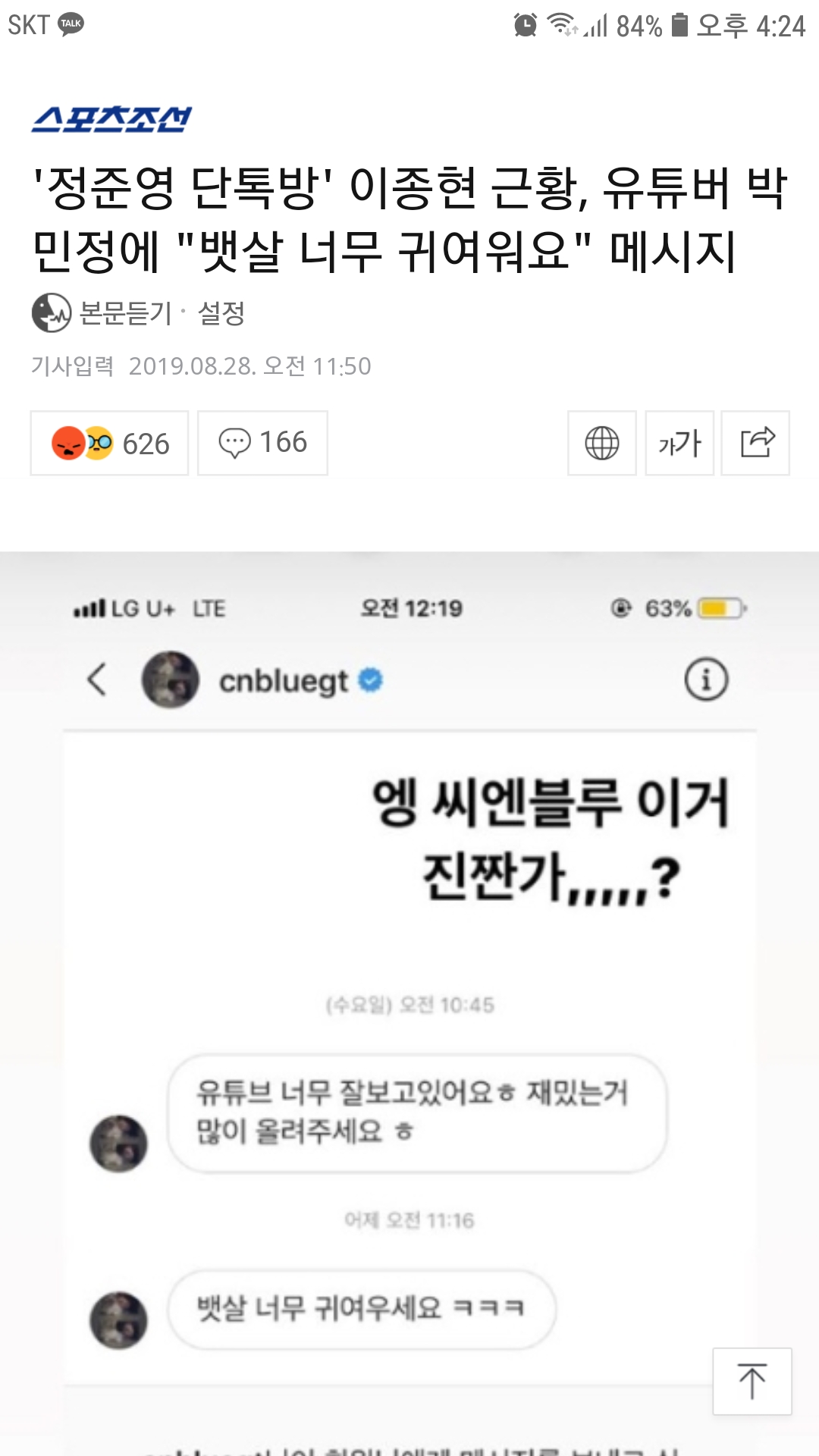Image resolution: width=819 pixels, height=1456 pixels.
Task: Share this article
Action: [756, 444]
